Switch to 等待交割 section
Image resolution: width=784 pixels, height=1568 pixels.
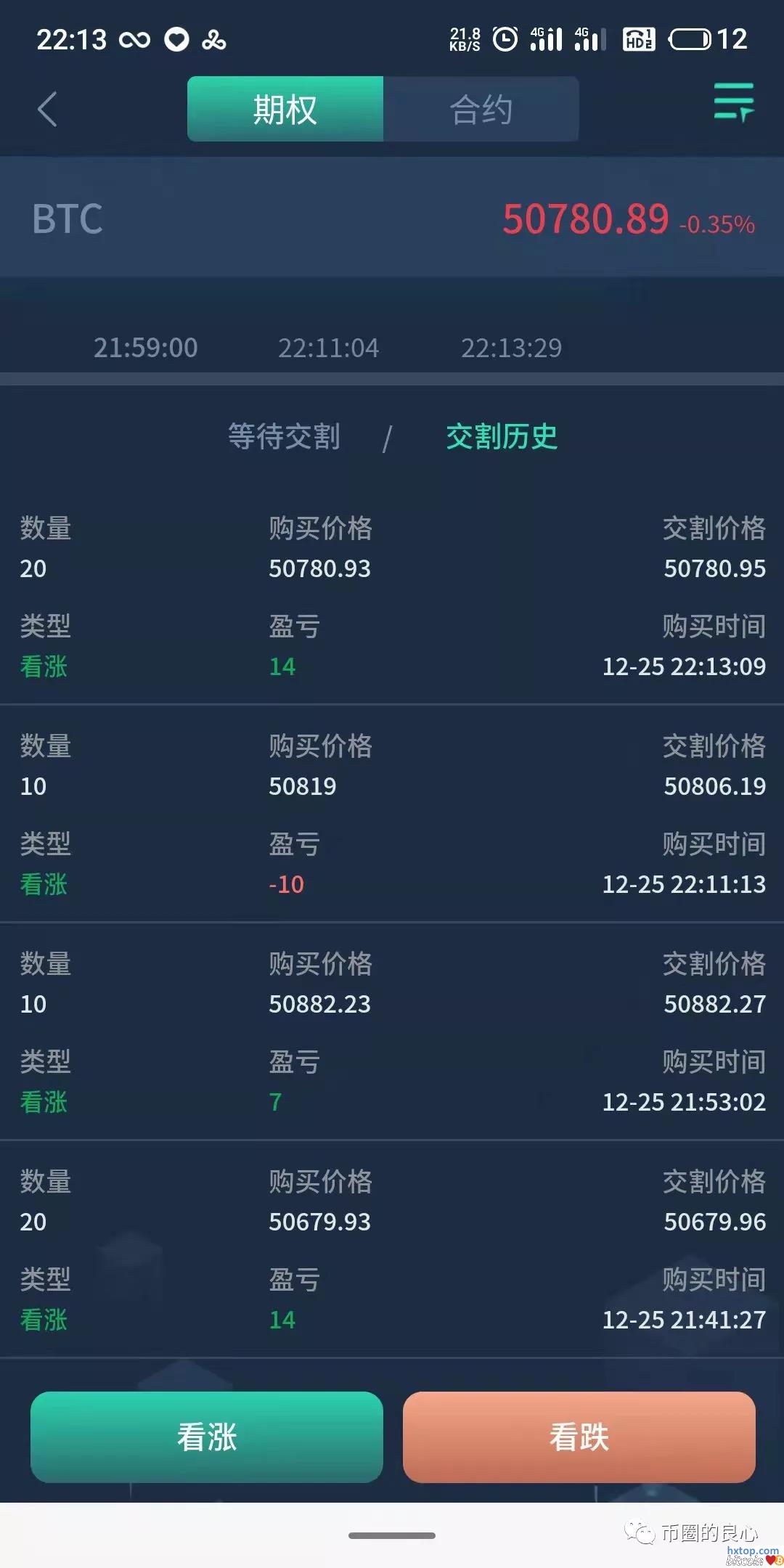284,437
